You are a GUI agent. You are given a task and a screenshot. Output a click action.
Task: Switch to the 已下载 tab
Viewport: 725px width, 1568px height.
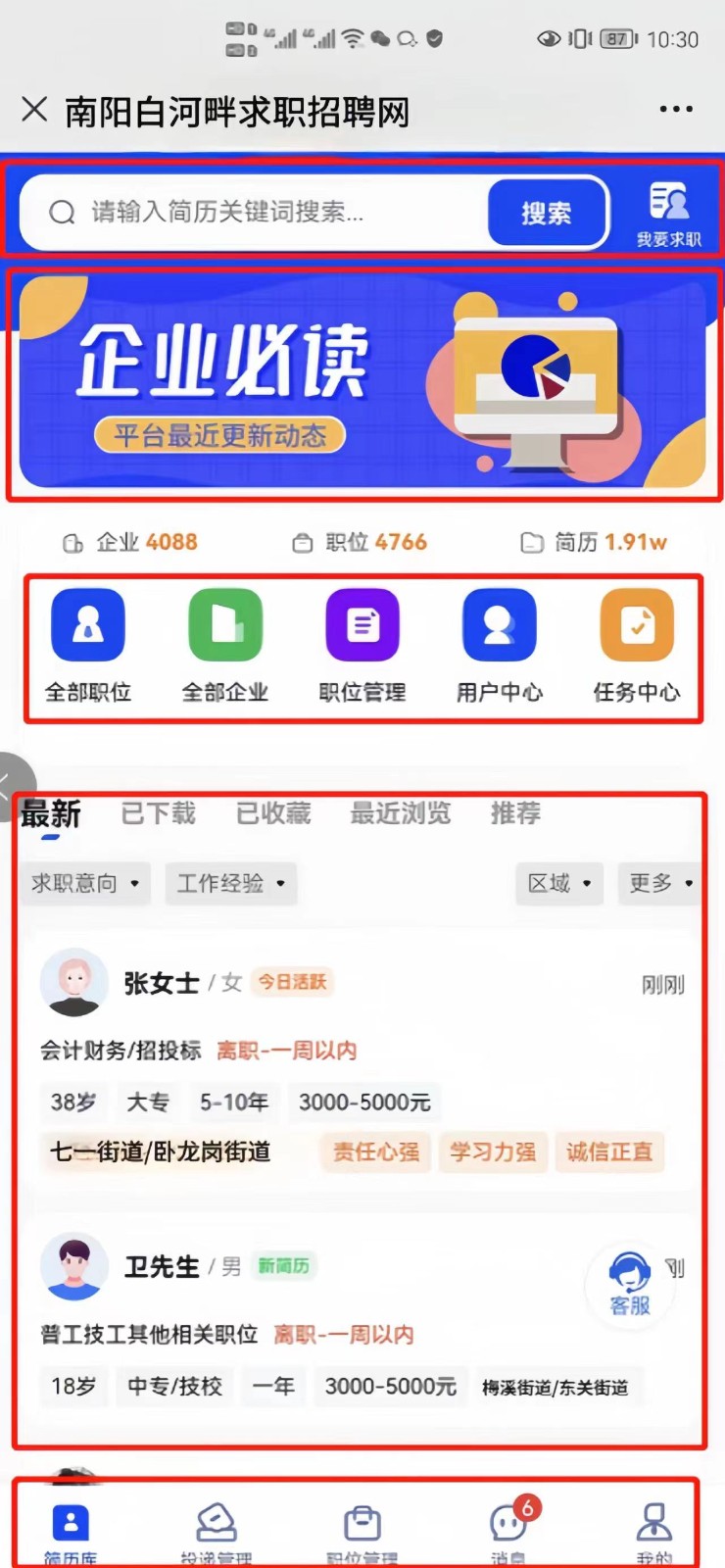pos(158,813)
